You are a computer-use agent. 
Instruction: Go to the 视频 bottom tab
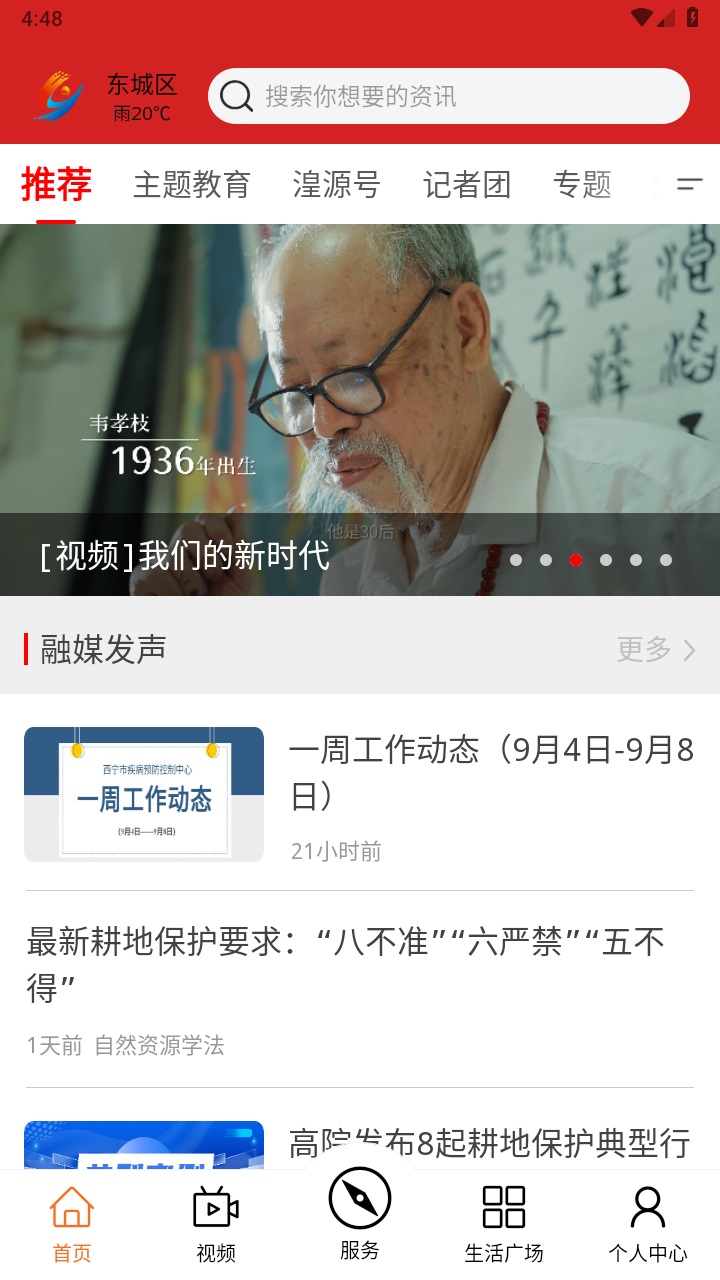coord(216,1224)
